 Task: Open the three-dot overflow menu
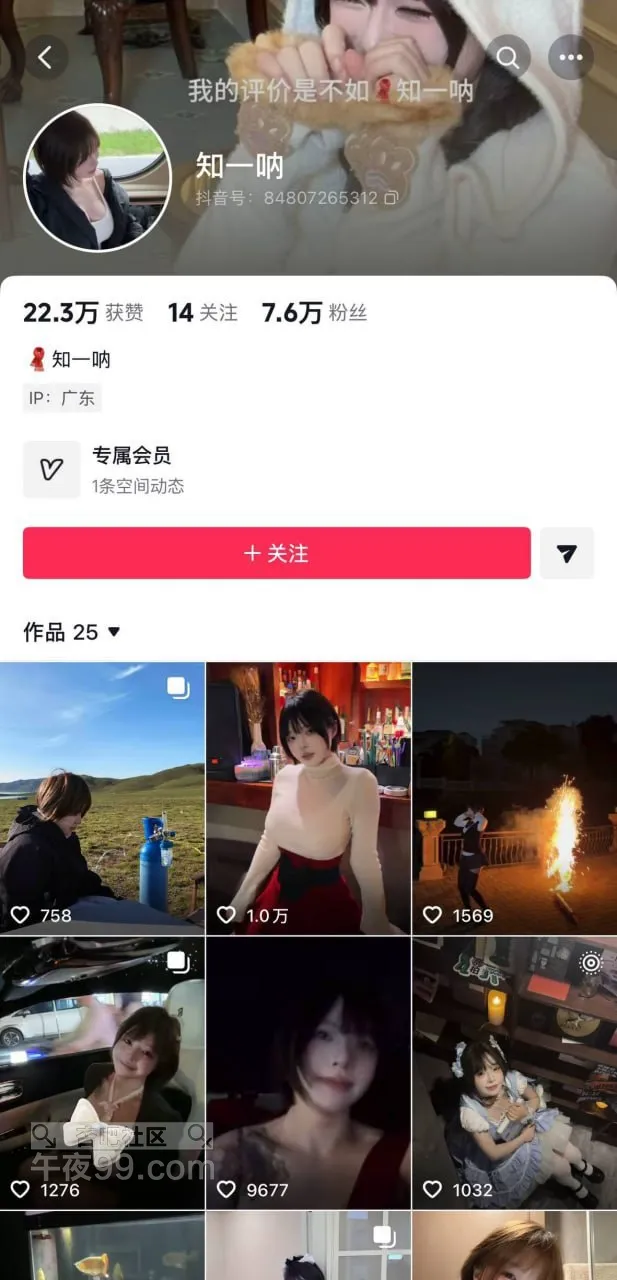[x=571, y=57]
